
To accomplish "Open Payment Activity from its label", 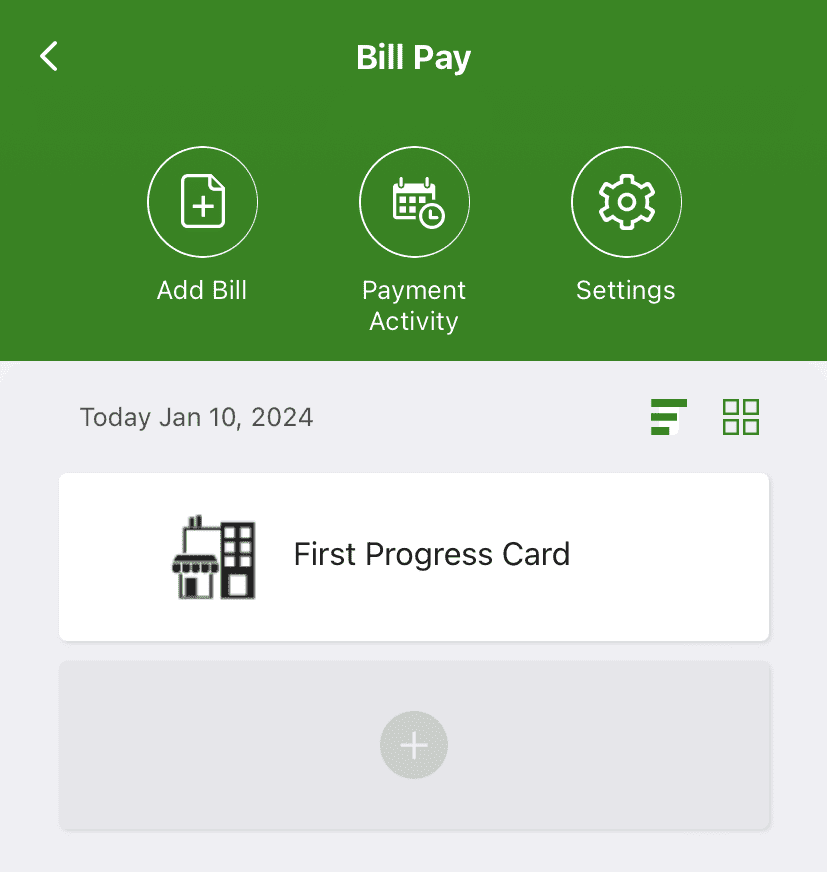I will point(414,304).
